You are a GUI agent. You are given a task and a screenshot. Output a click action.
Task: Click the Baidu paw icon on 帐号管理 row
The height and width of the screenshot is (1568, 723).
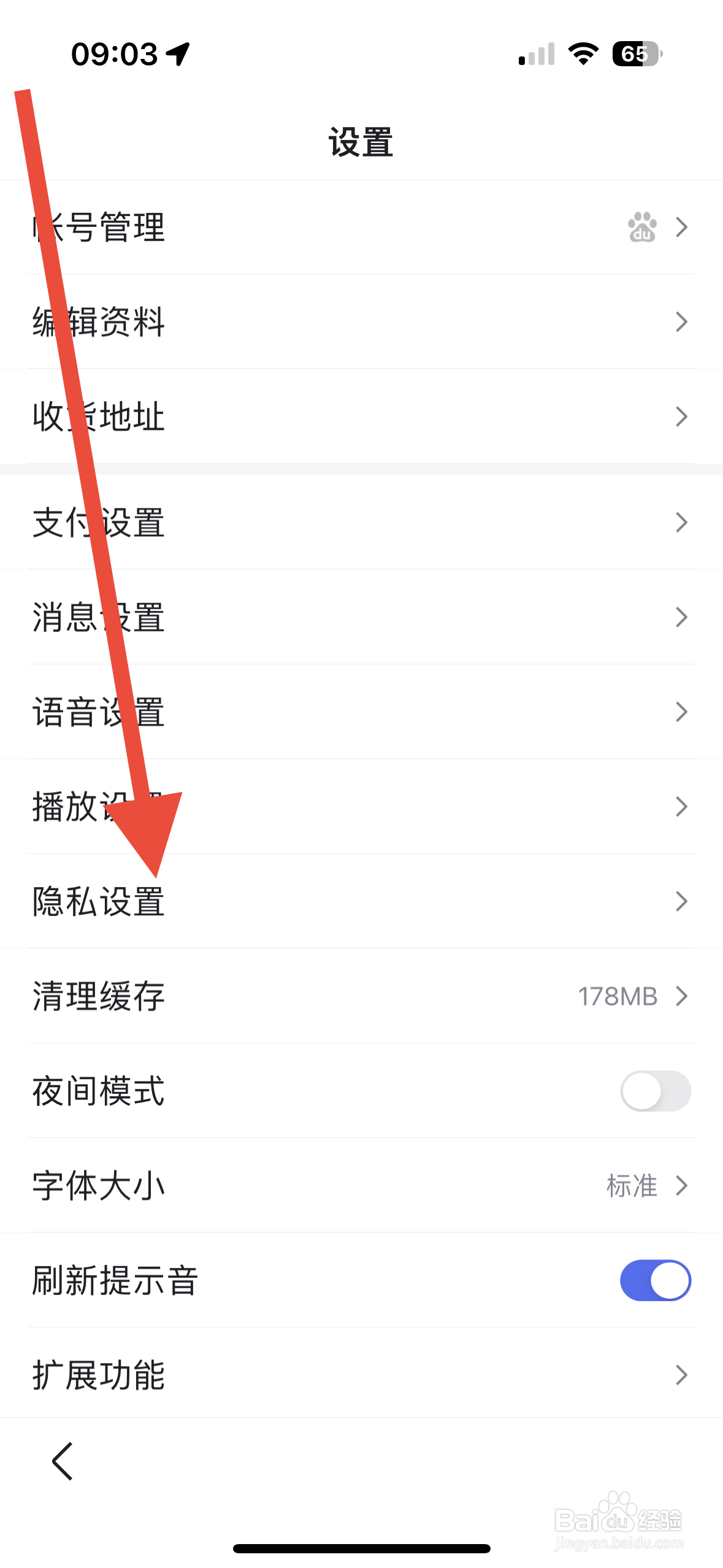(x=641, y=228)
